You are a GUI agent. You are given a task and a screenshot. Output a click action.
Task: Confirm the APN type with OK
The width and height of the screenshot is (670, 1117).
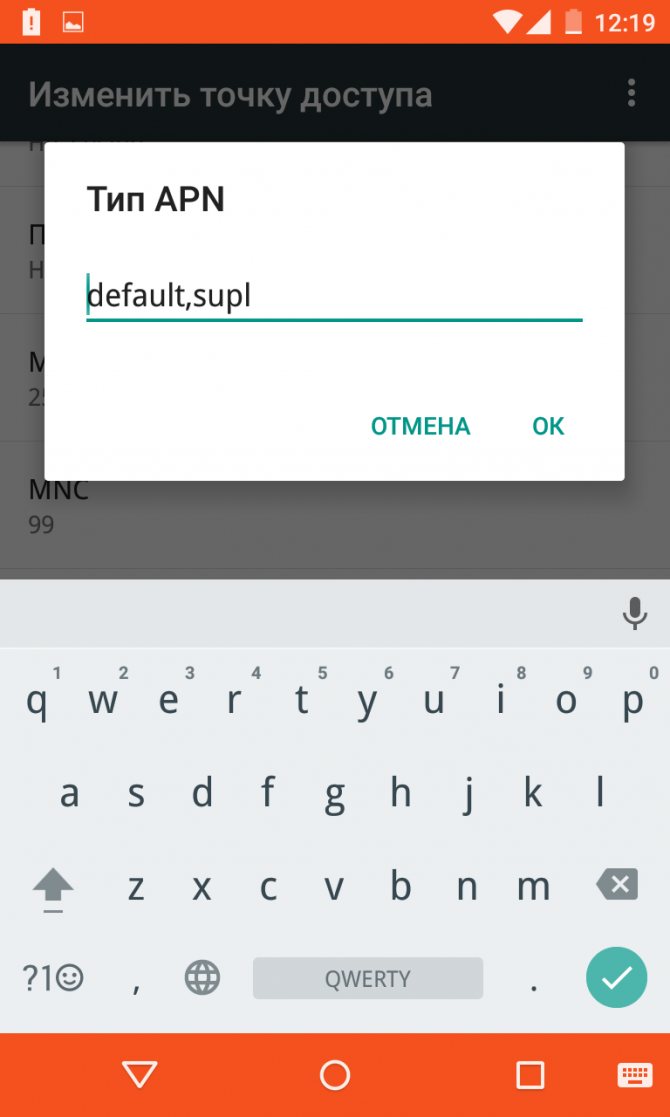click(548, 426)
